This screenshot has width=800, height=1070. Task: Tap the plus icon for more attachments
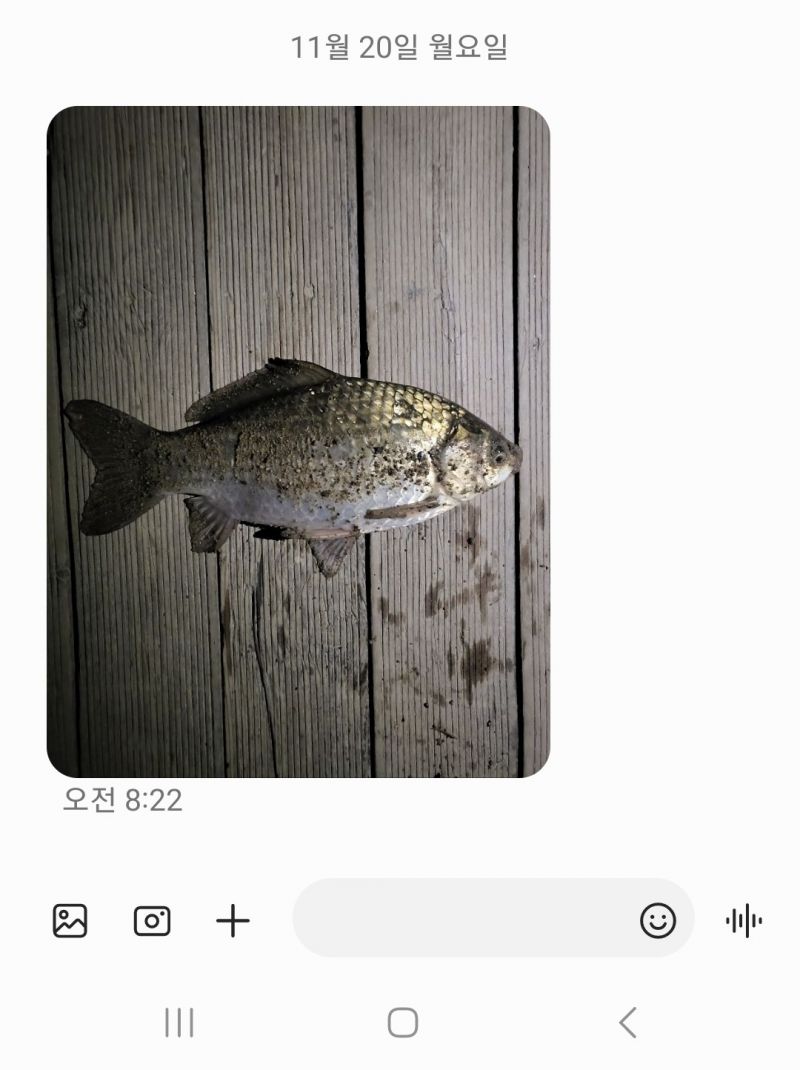coord(233,920)
